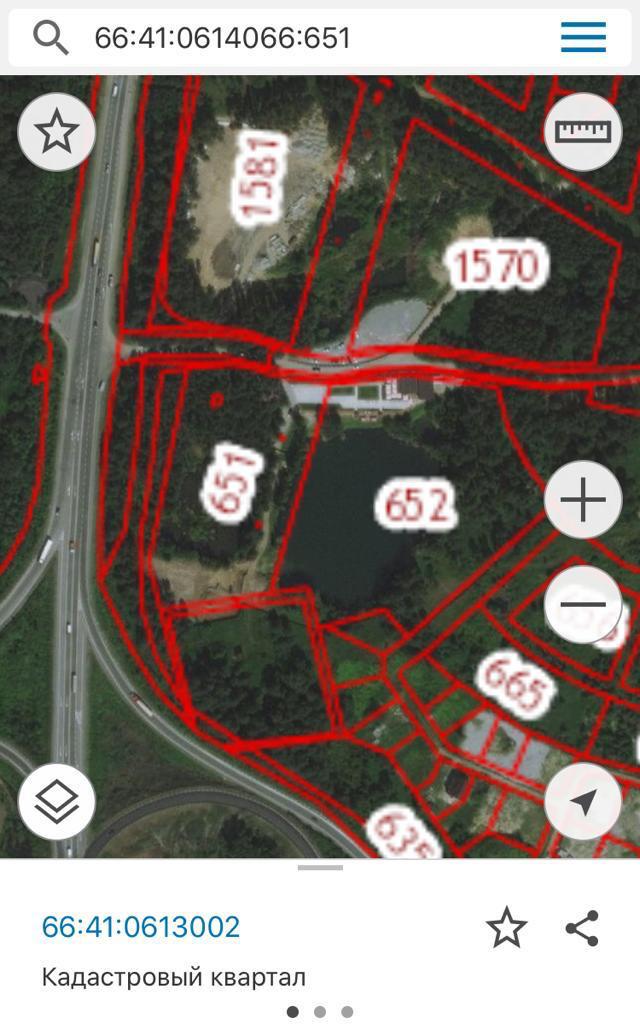Image resolution: width=640 pixels, height=1024 pixels.
Task: Open the hamburger menu
Action: click(x=583, y=38)
